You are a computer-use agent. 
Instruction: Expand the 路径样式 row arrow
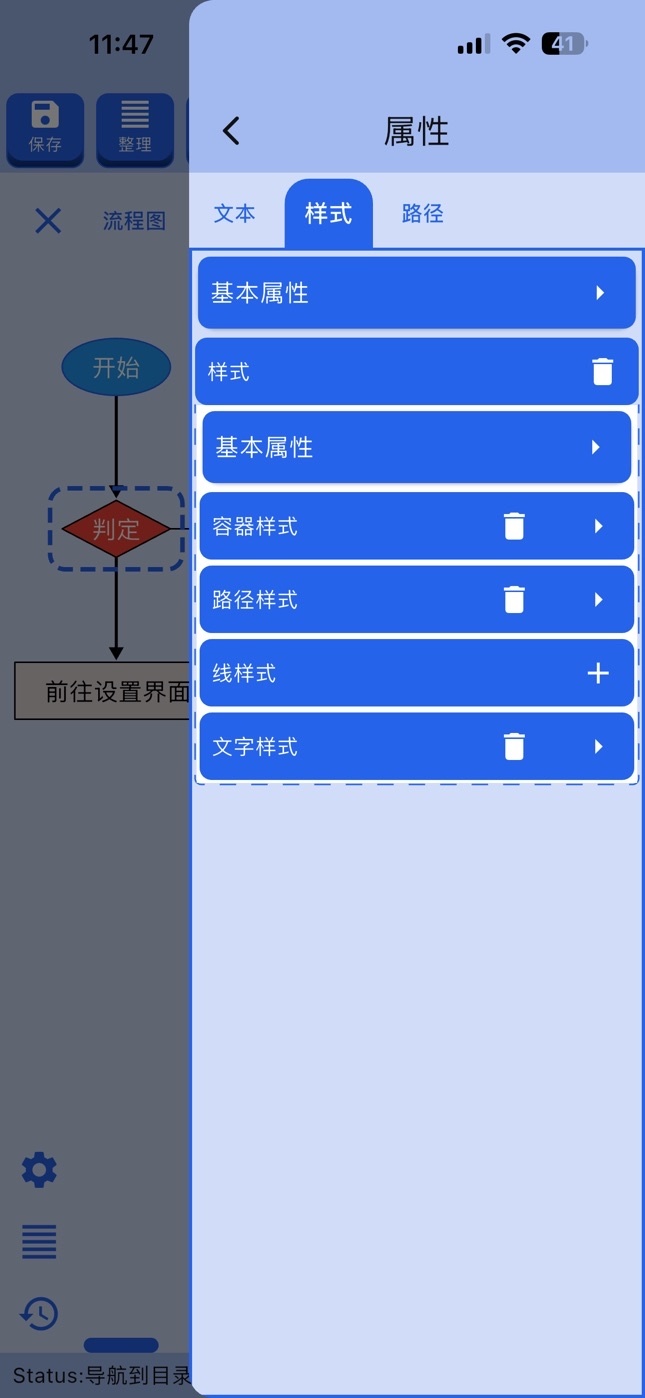tap(598, 600)
